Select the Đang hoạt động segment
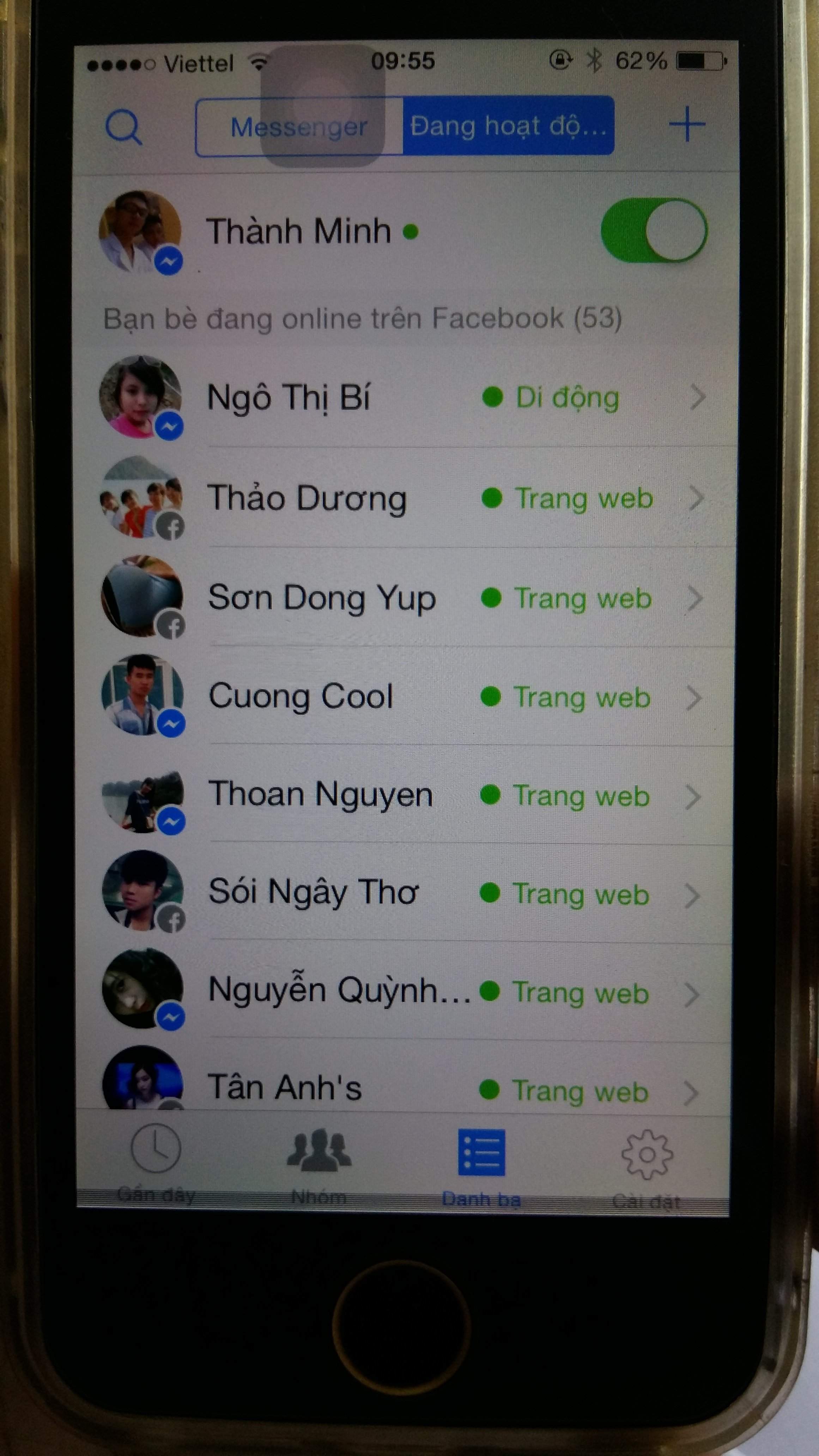The height and width of the screenshot is (1456, 819). tap(508, 126)
